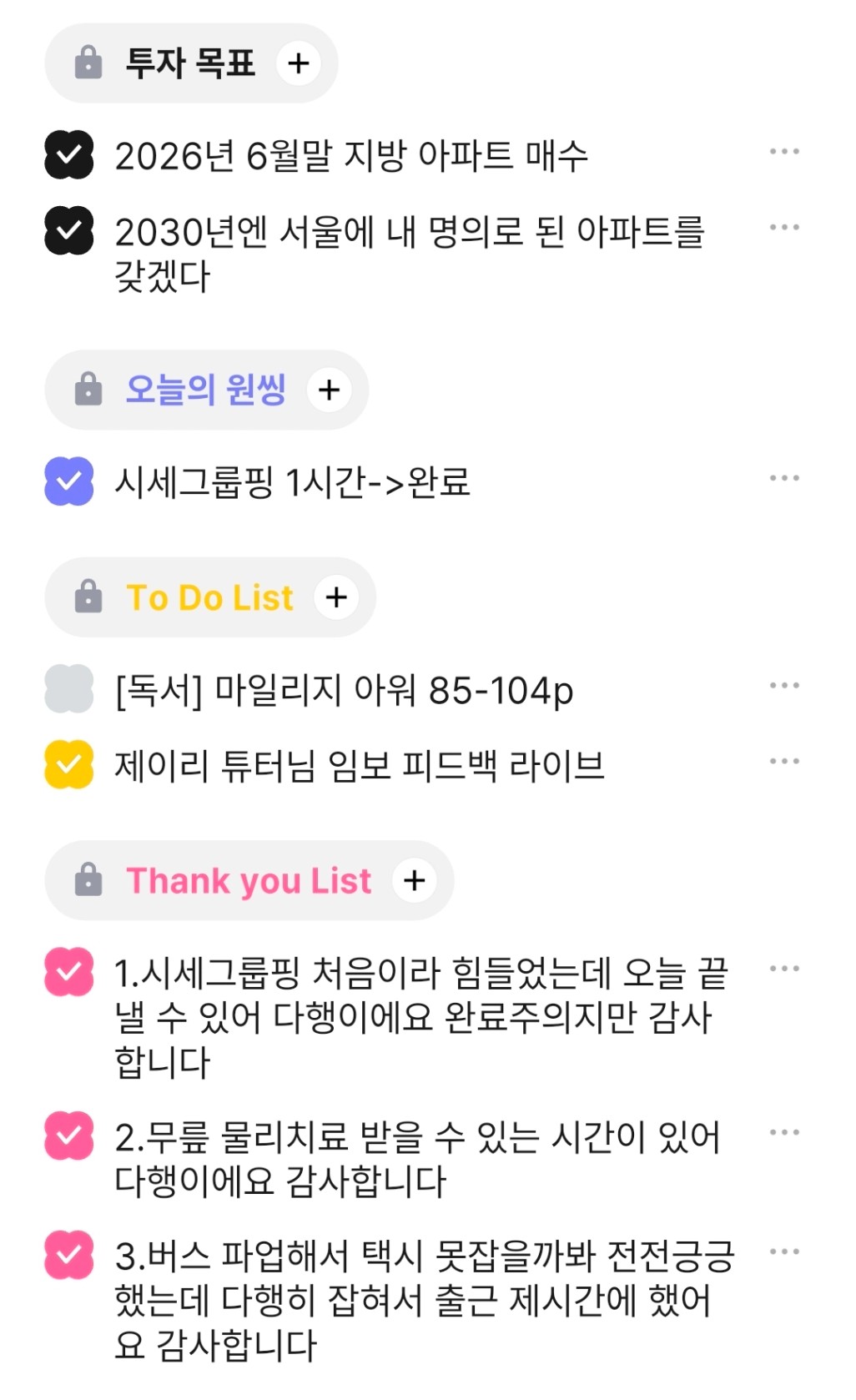This screenshot has width=856, height=1400.
Task: Add a new item to 오늘의 원씽
Action: point(330,390)
